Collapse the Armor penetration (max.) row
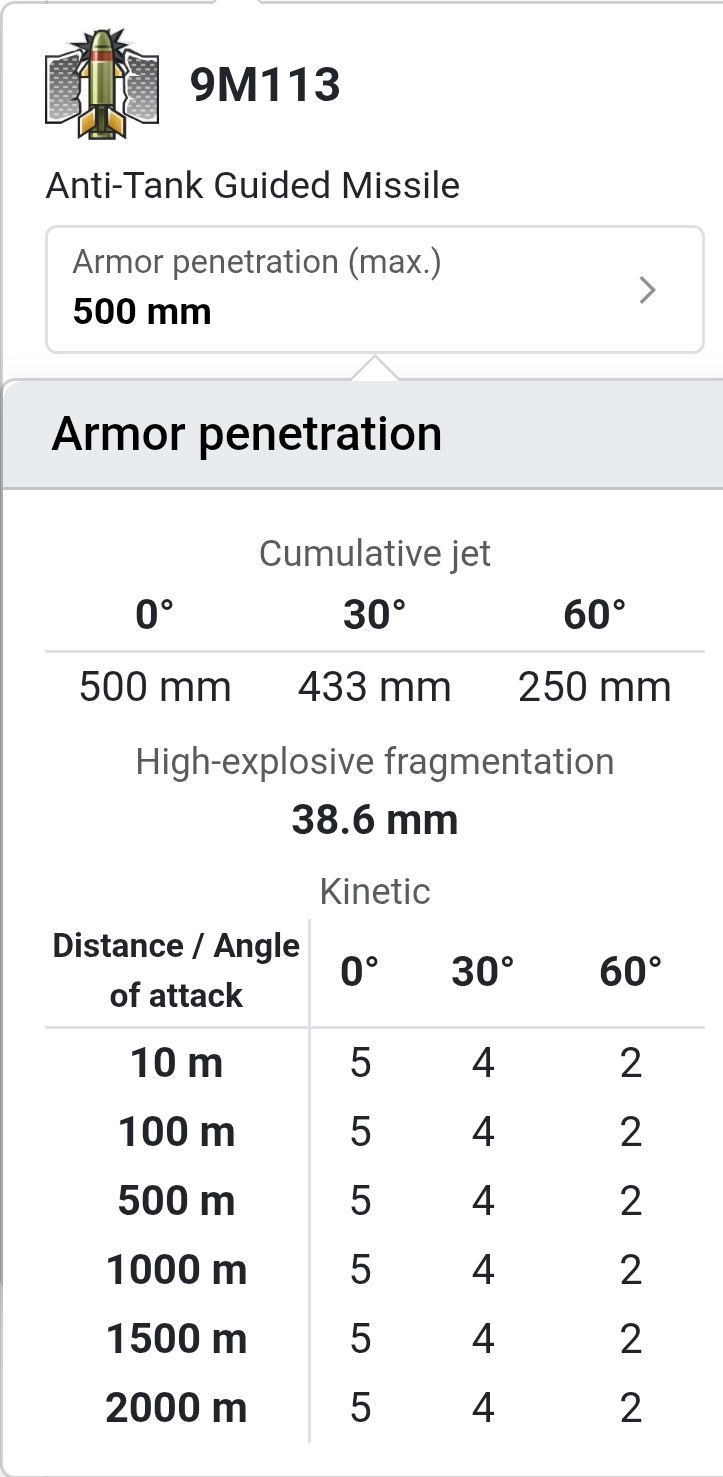 (x=375, y=290)
